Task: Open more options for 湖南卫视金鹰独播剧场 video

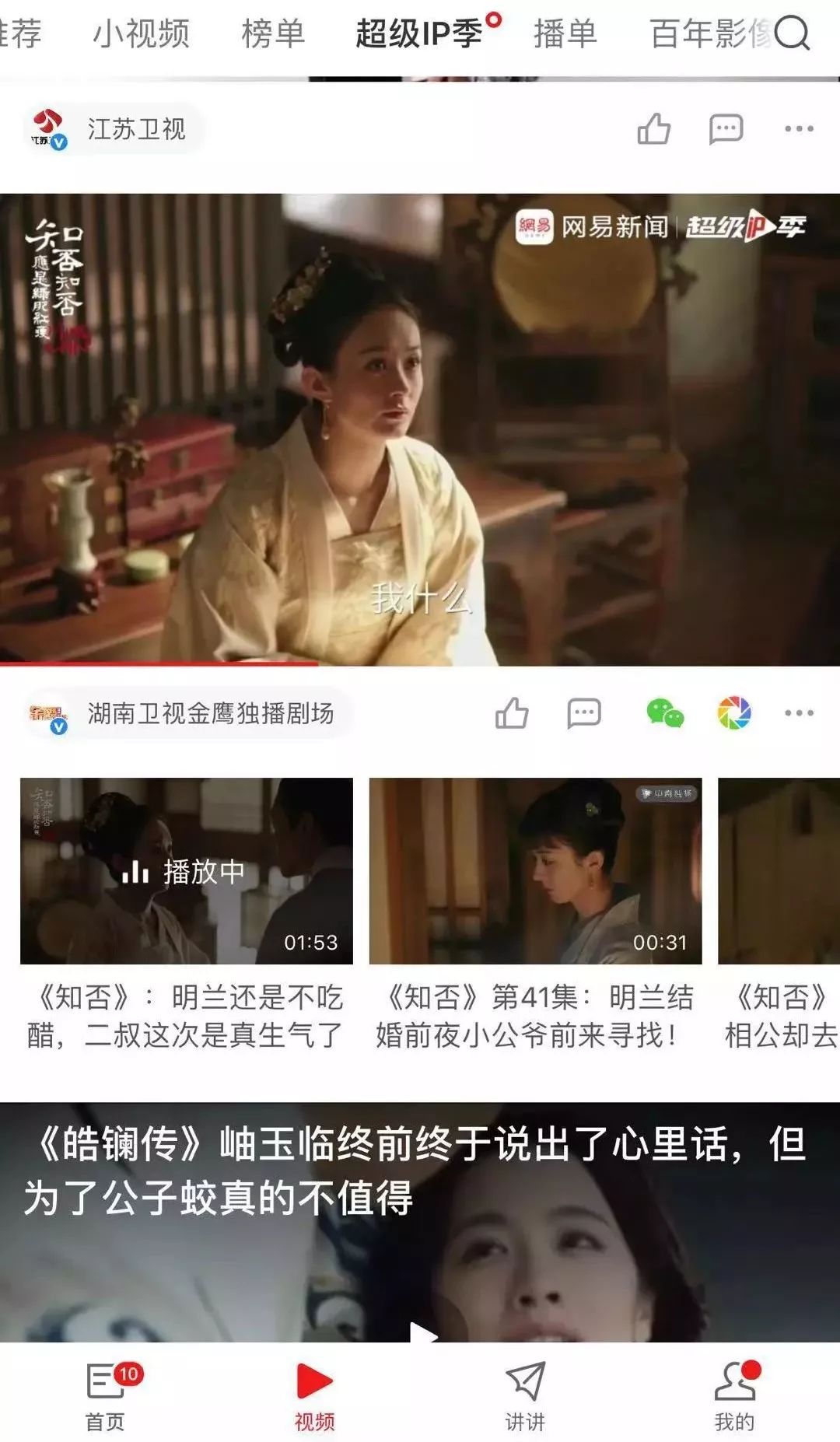Action: point(799,712)
